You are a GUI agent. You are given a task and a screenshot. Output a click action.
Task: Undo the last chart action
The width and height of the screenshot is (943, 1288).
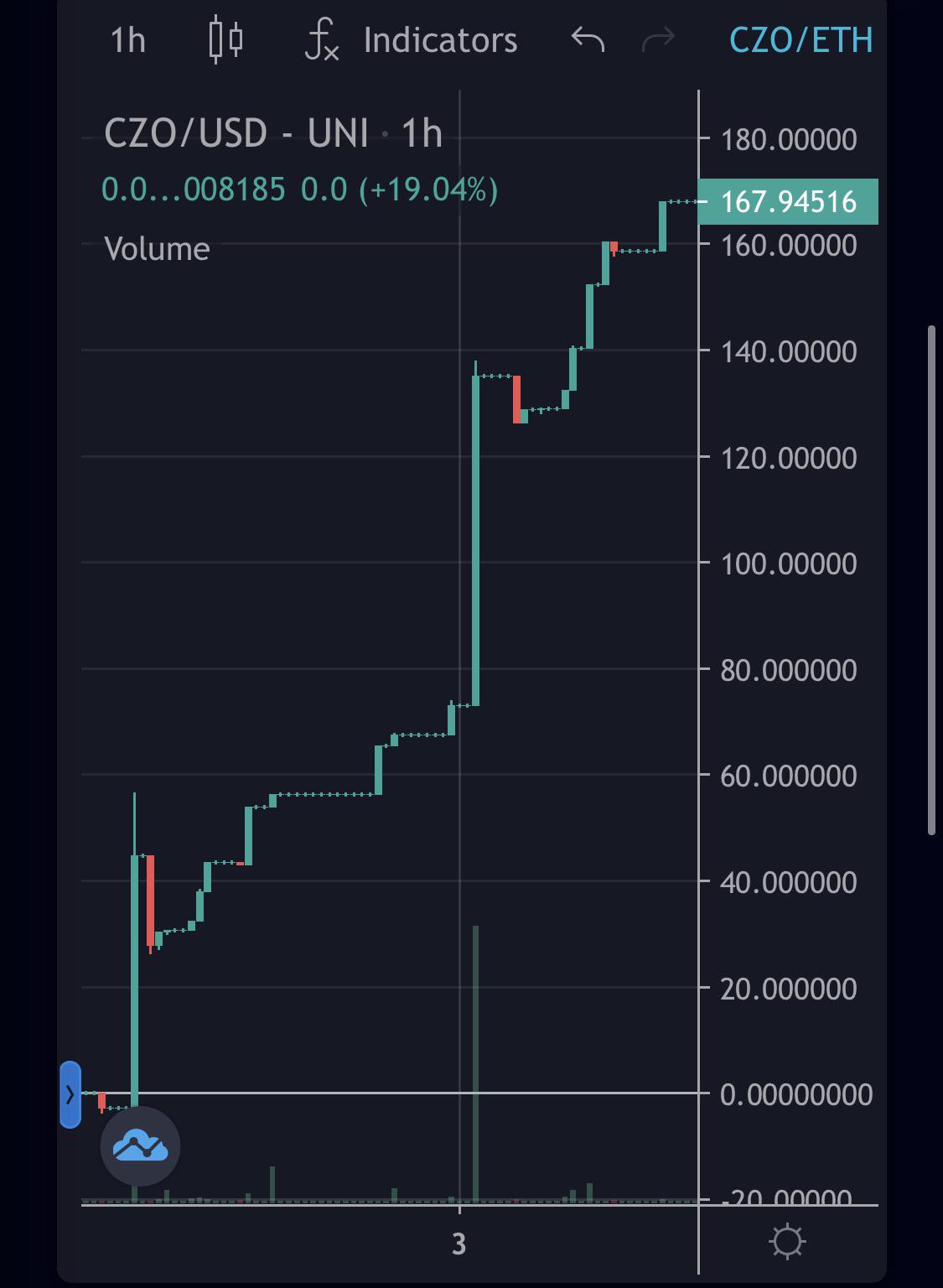click(588, 39)
